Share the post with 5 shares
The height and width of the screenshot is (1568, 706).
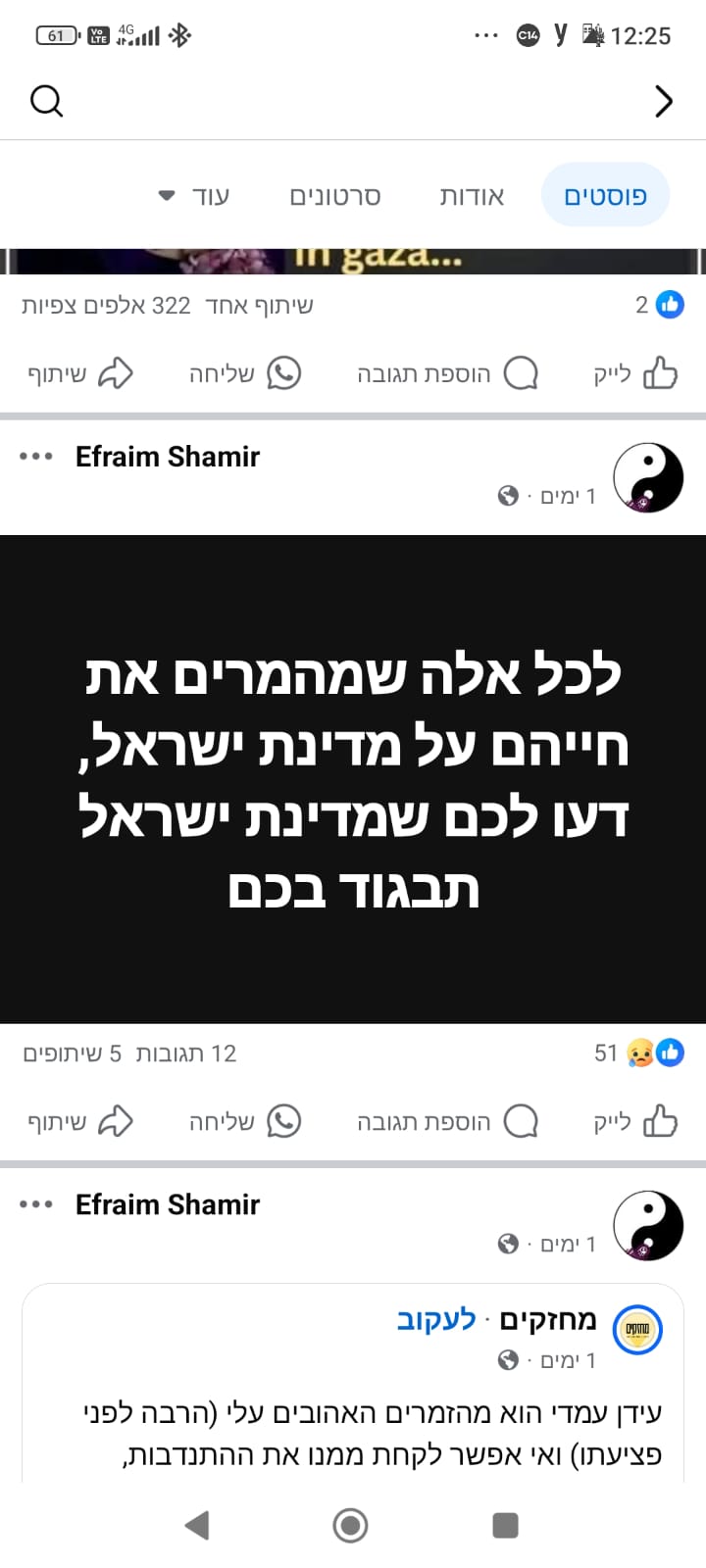pos(80,1121)
